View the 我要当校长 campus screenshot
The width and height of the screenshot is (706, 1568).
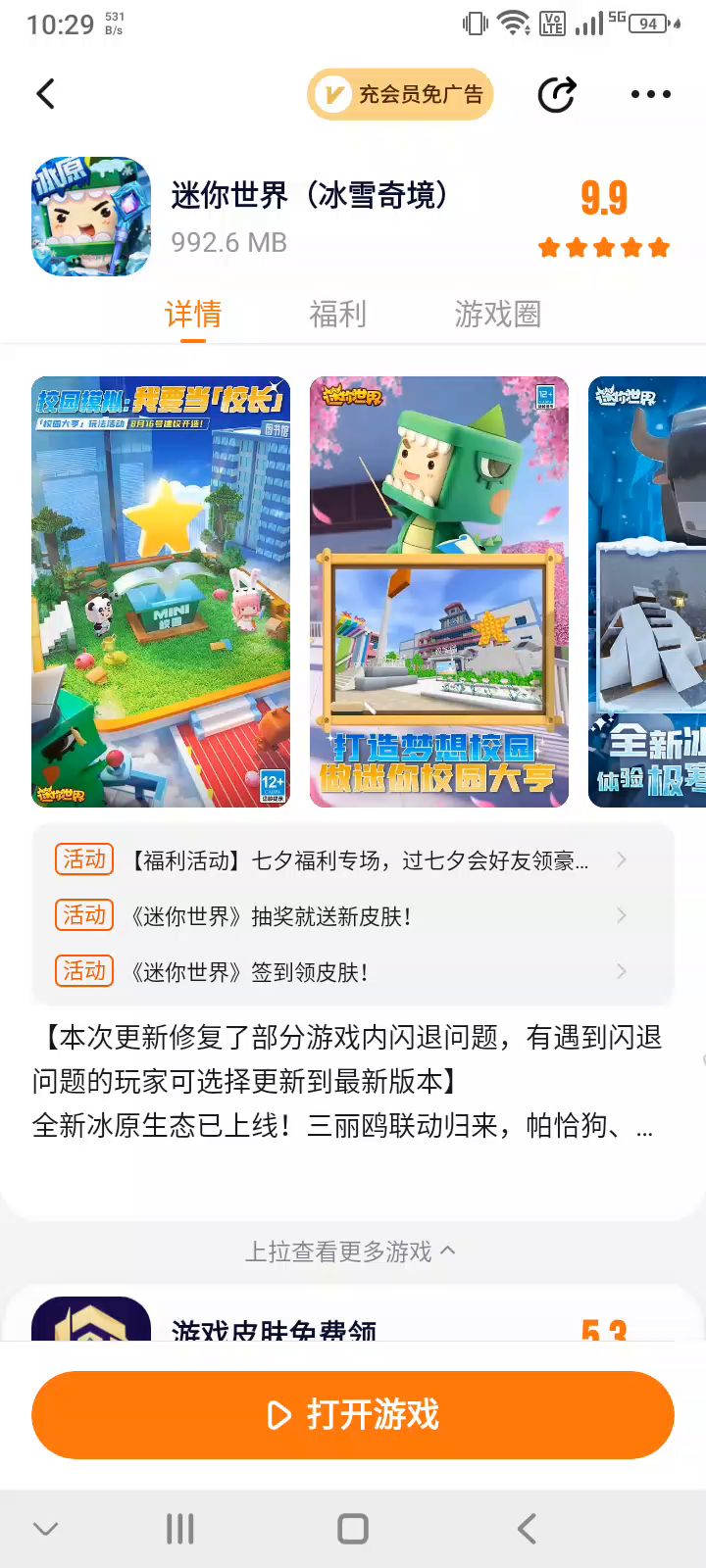point(161,592)
